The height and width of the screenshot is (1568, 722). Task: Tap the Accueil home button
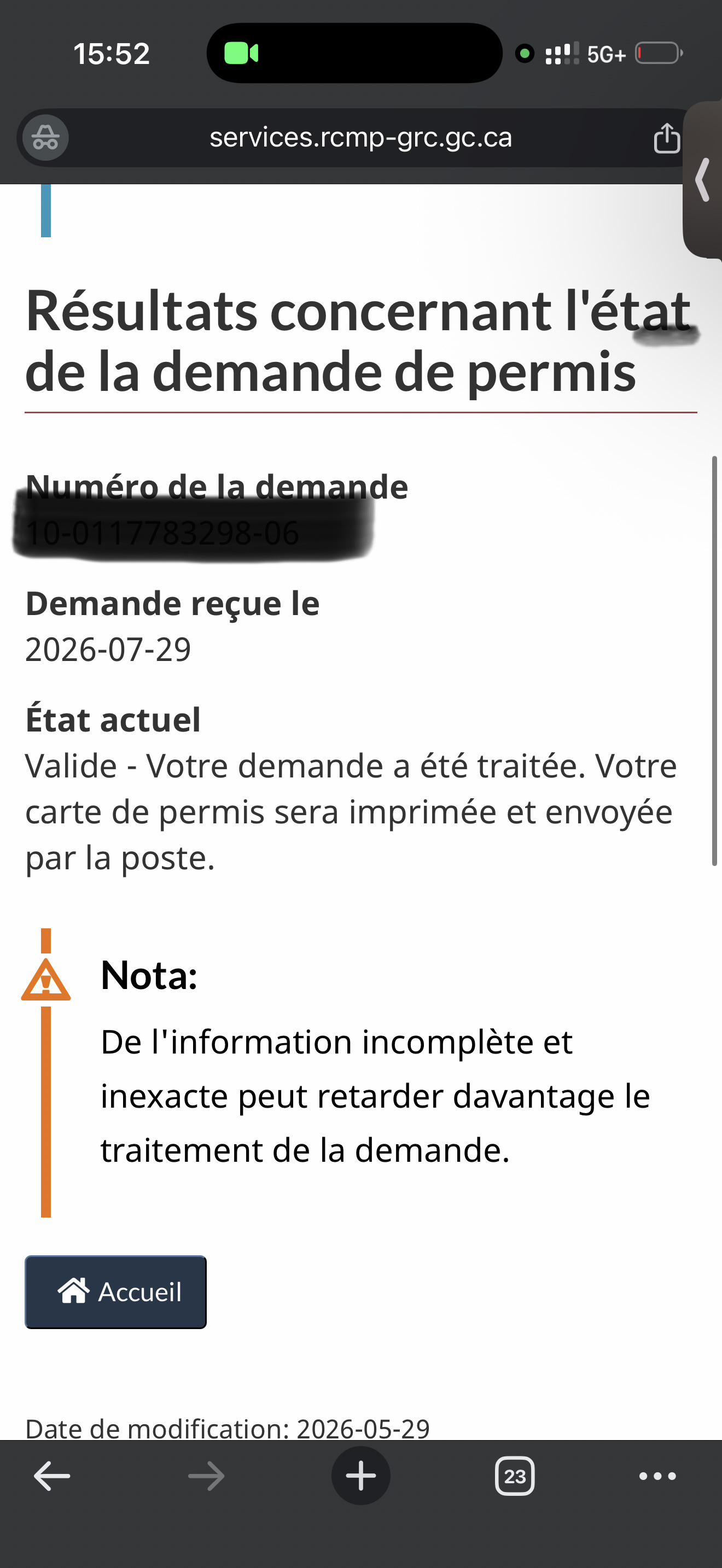pyautogui.click(x=115, y=1292)
